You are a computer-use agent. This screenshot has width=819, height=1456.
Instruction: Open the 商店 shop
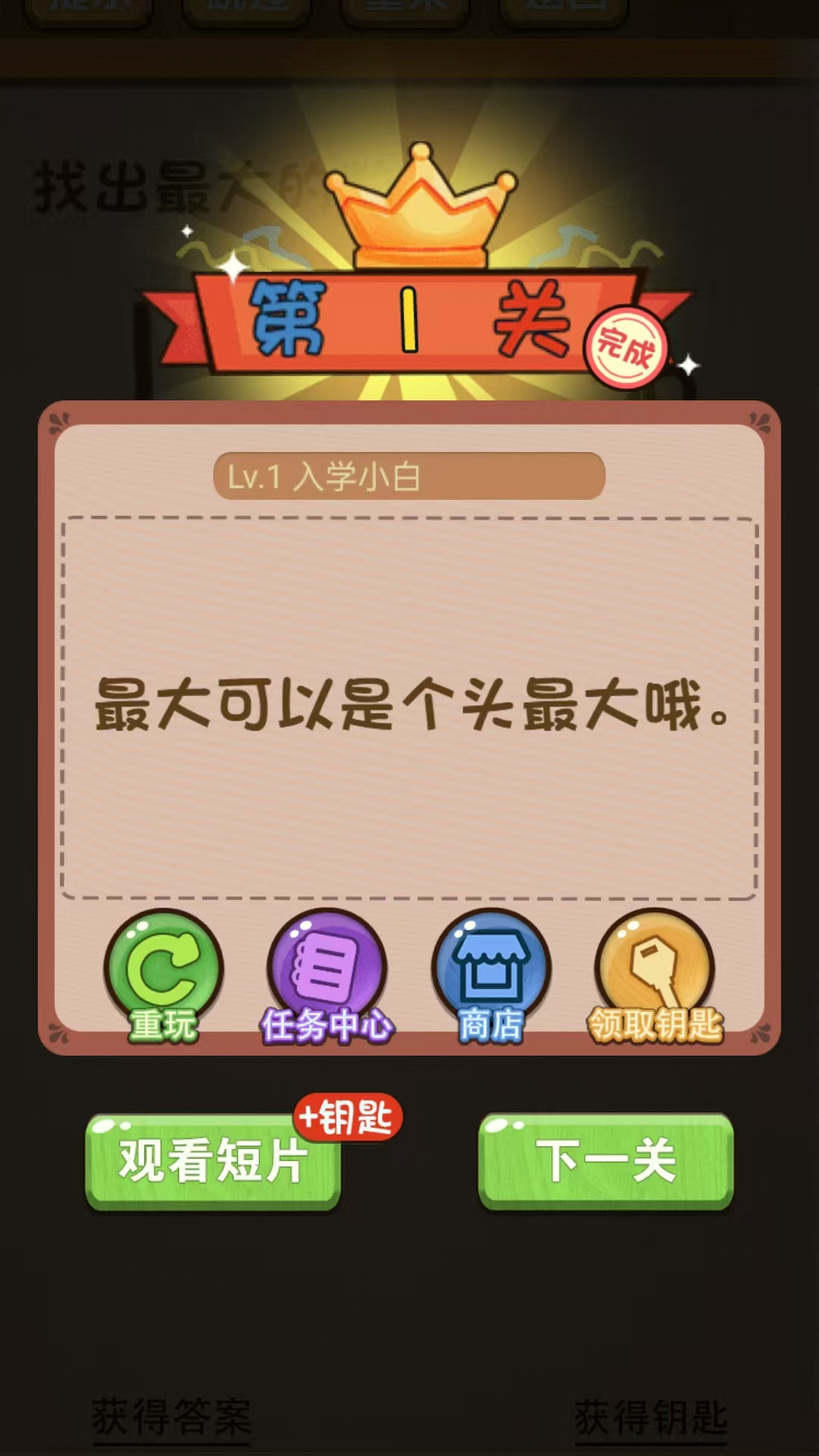491,974
